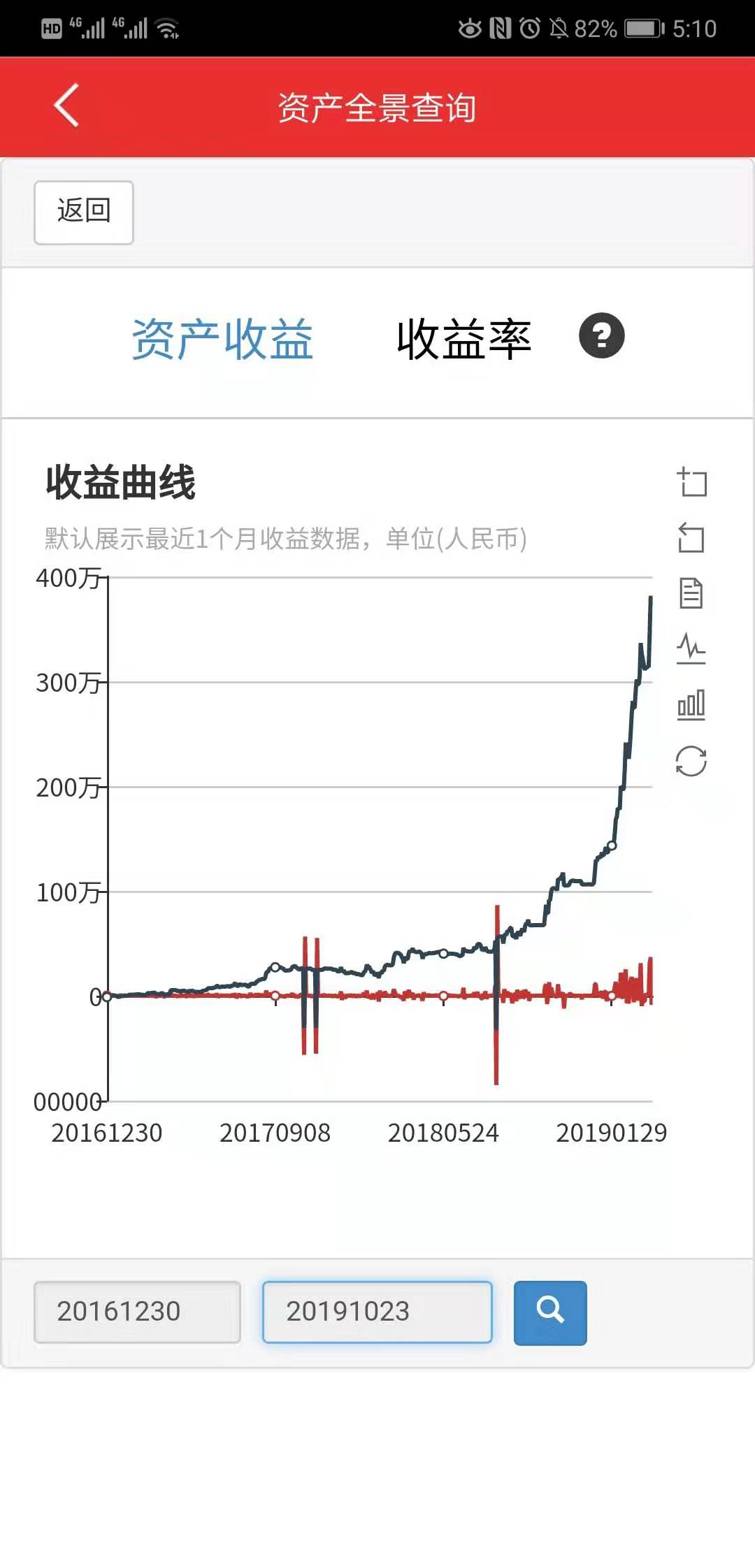This screenshot has height=1568, width=755.
Task: Reset chart zoom with the zoom-back tool
Action: [691, 538]
